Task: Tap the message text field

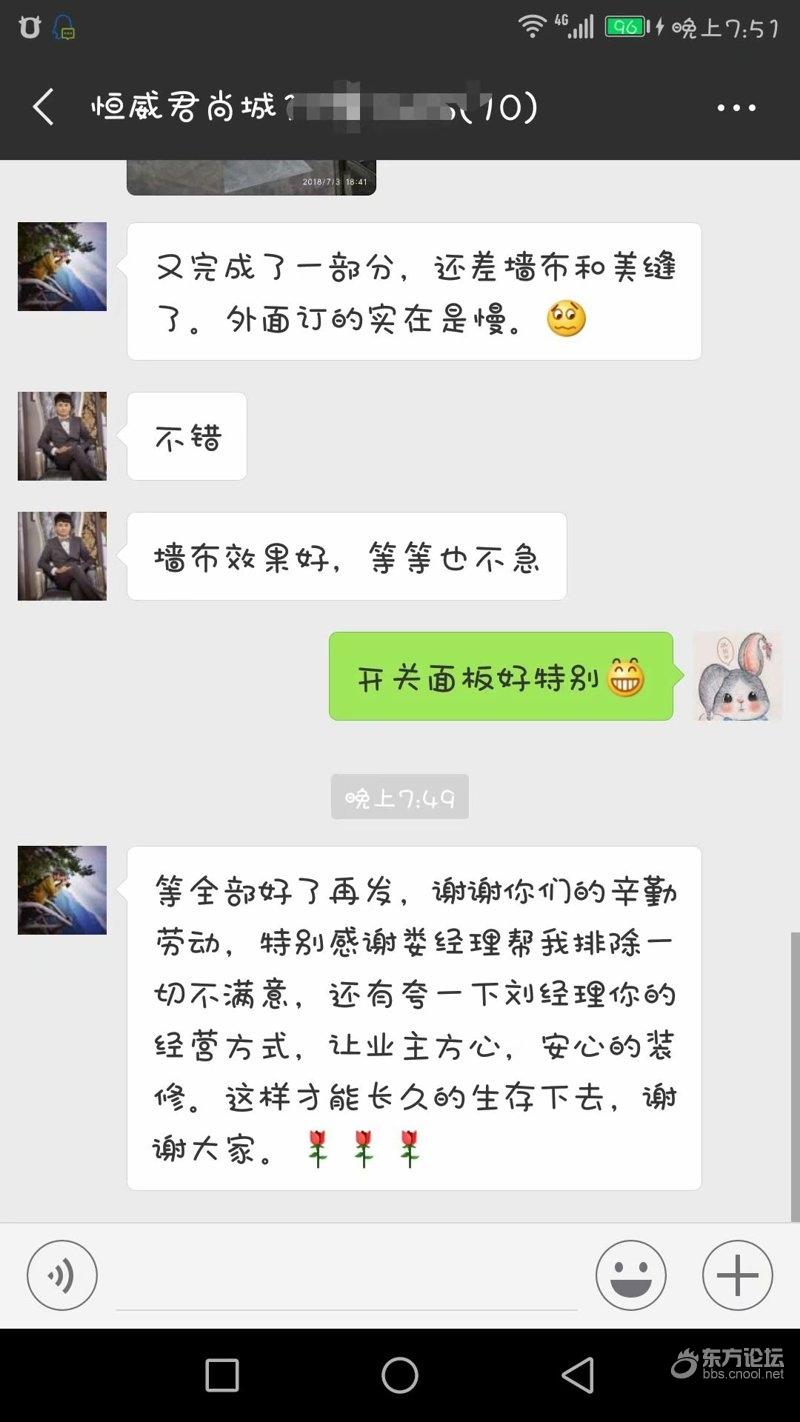Action: point(346,1280)
